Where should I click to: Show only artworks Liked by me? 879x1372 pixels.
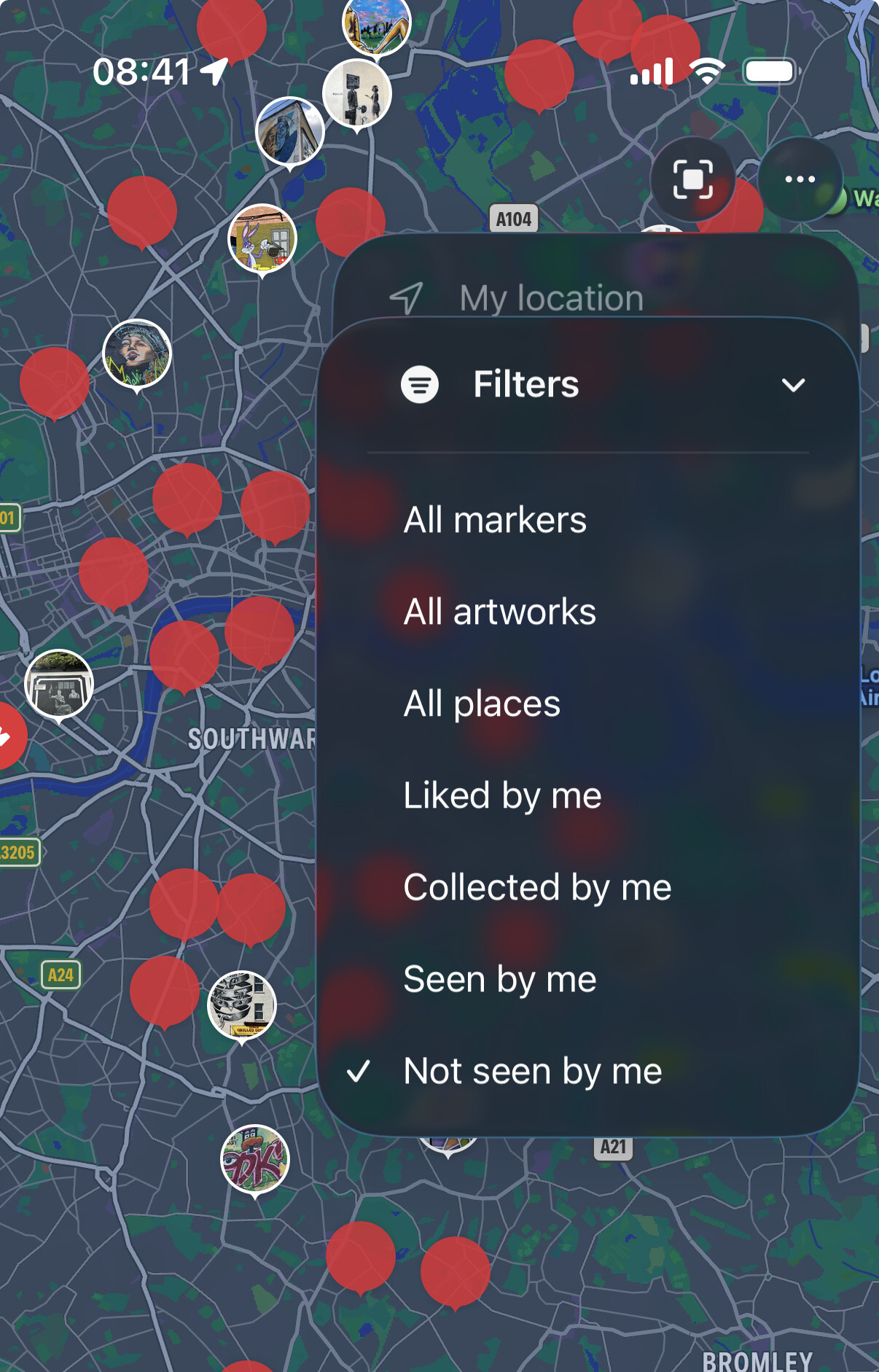[x=503, y=796]
